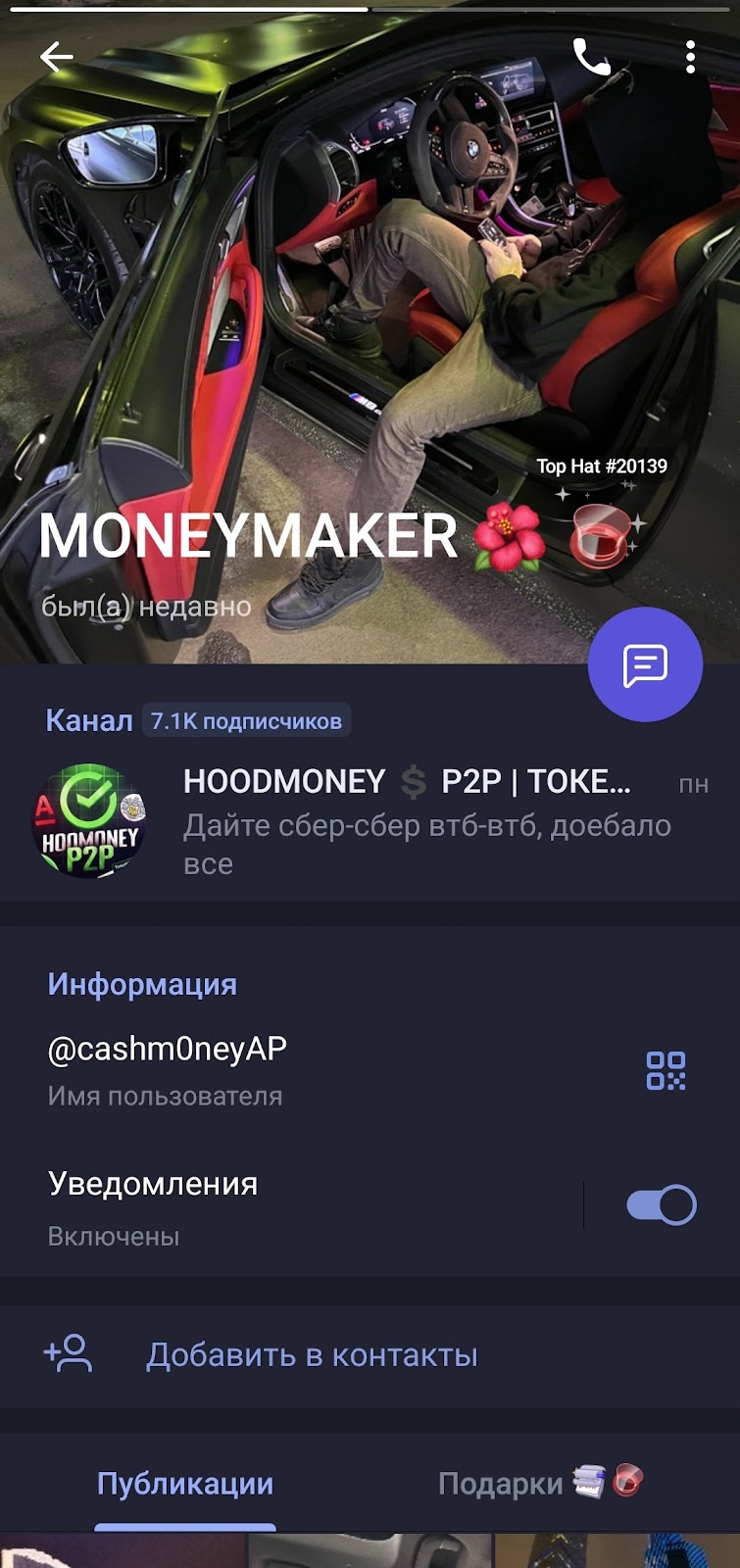Image resolution: width=740 pixels, height=1568 pixels.
Task: Toggle the Уведомления switch off
Action: [662, 1204]
